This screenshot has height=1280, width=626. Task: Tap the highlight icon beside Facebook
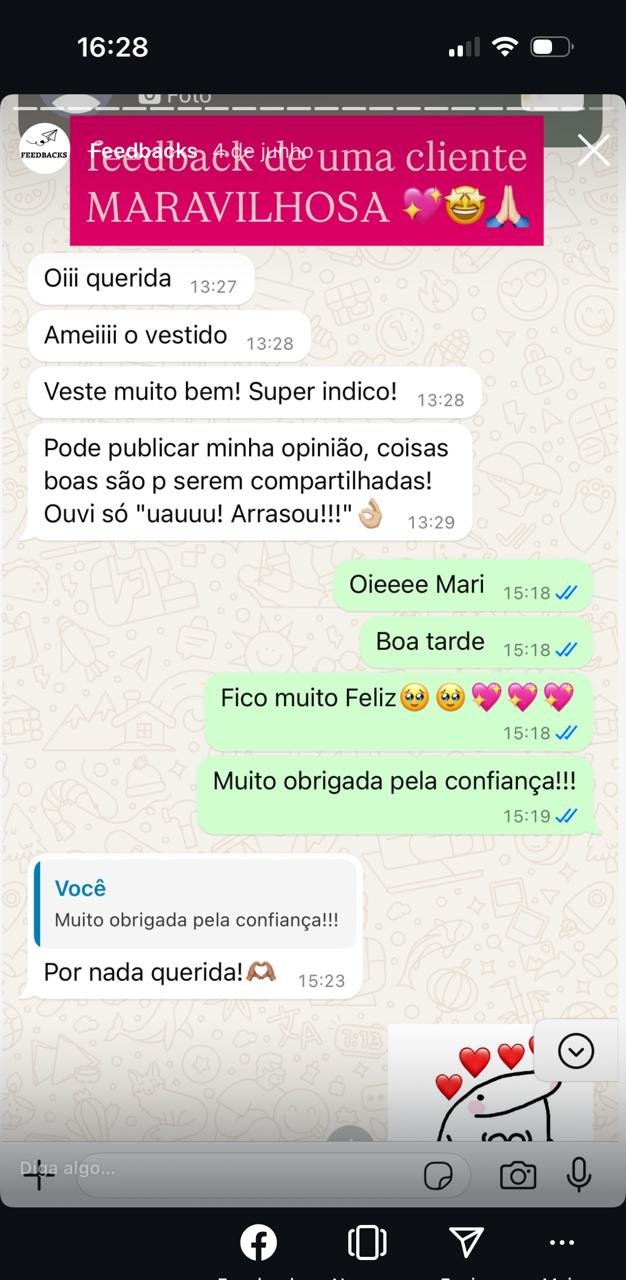(x=367, y=1243)
